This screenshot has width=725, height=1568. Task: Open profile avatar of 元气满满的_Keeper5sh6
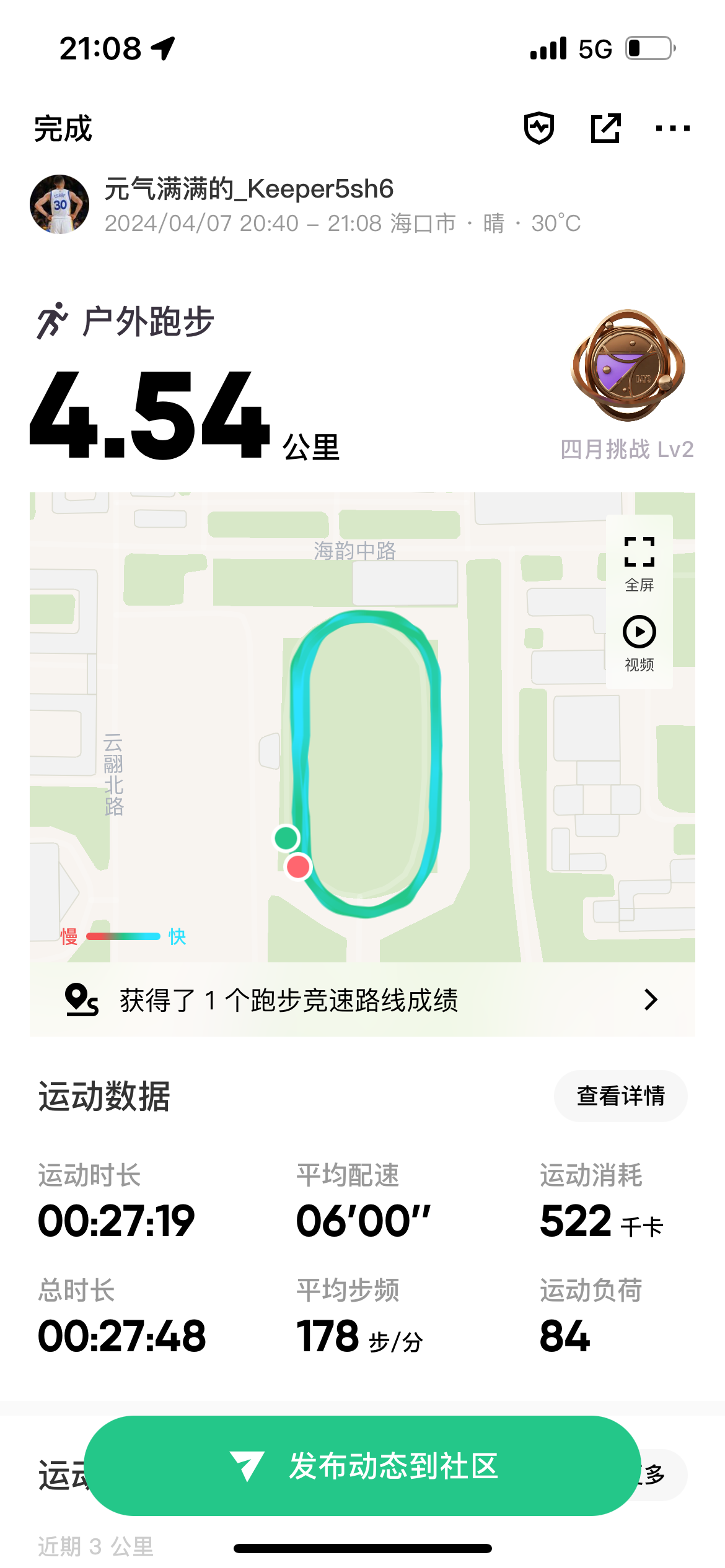coord(59,204)
